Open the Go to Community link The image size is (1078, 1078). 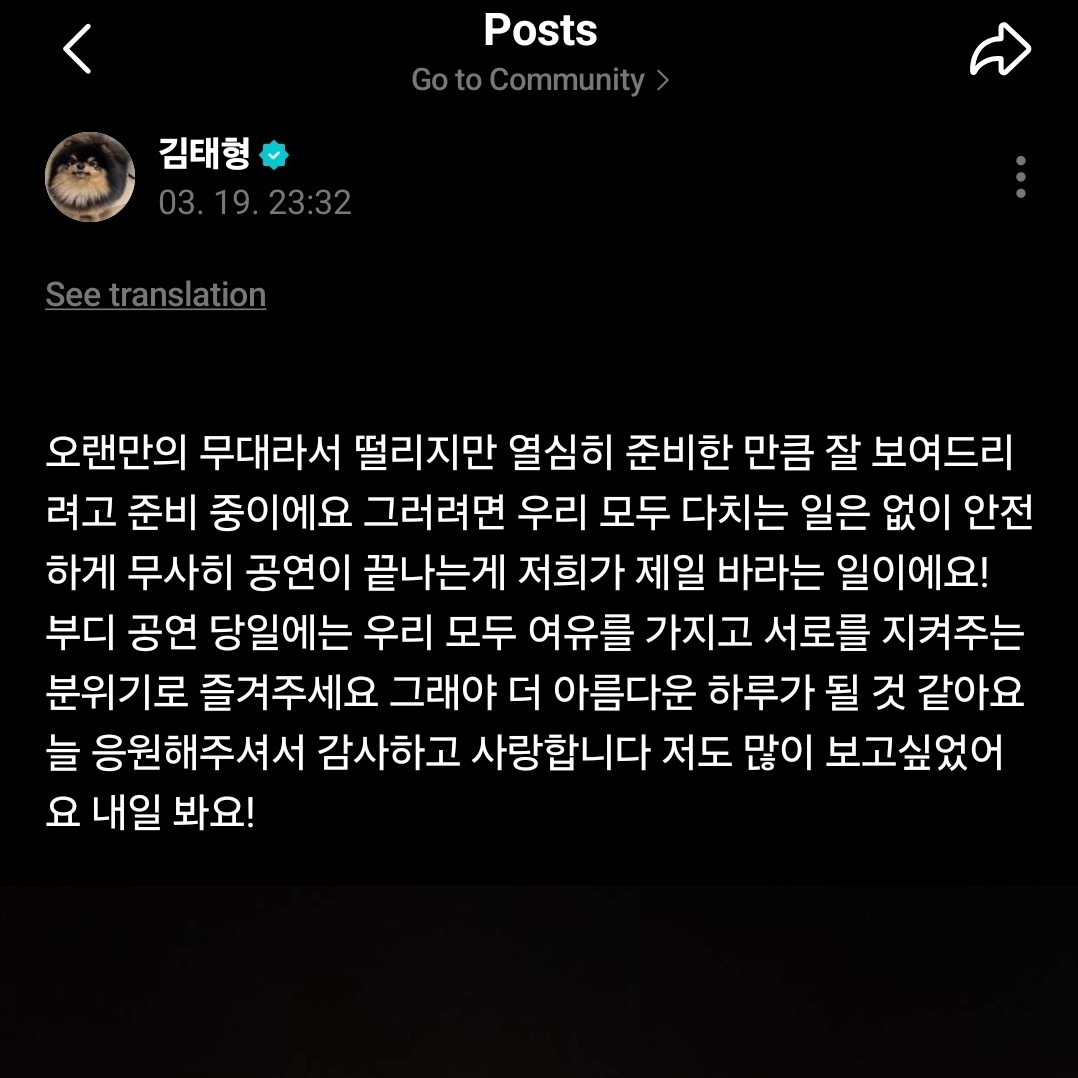[540, 80]
